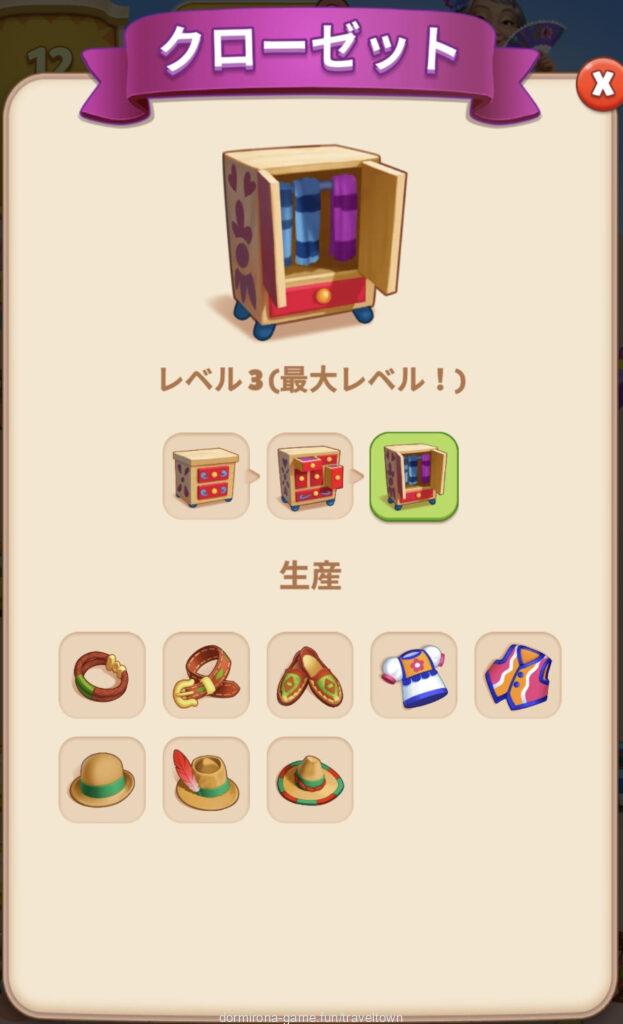
Task: Open the moccasin shoes item tile
Action: (310, 675)
